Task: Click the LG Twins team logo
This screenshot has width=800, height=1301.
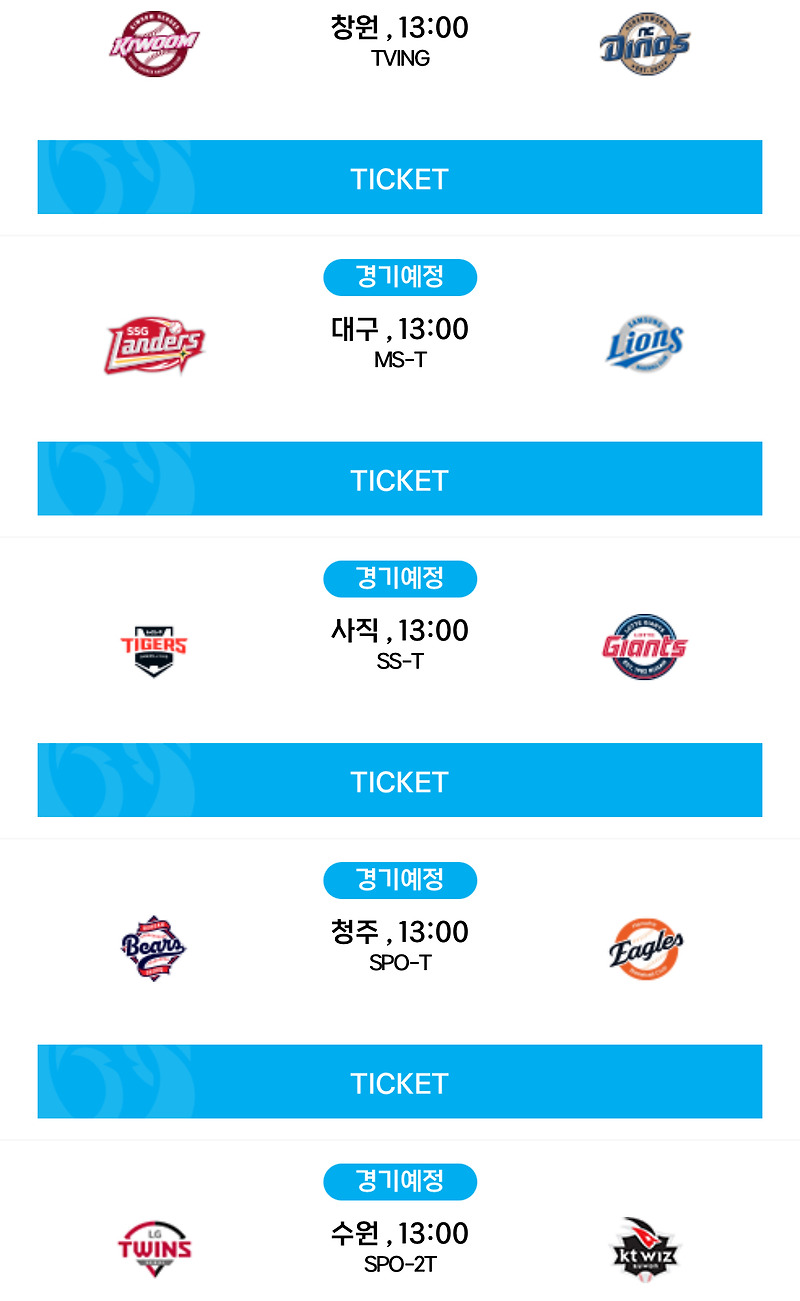Action: click(153, 1249)
